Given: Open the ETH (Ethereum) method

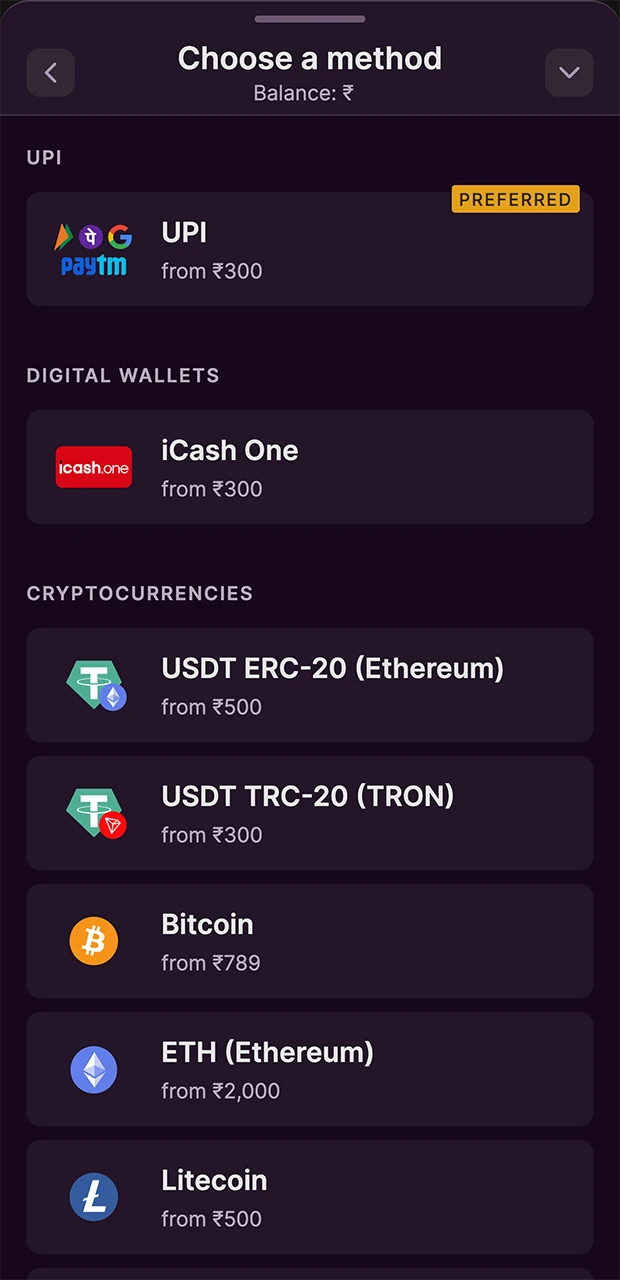Looking at the screenshot, I should point(309,1069).
